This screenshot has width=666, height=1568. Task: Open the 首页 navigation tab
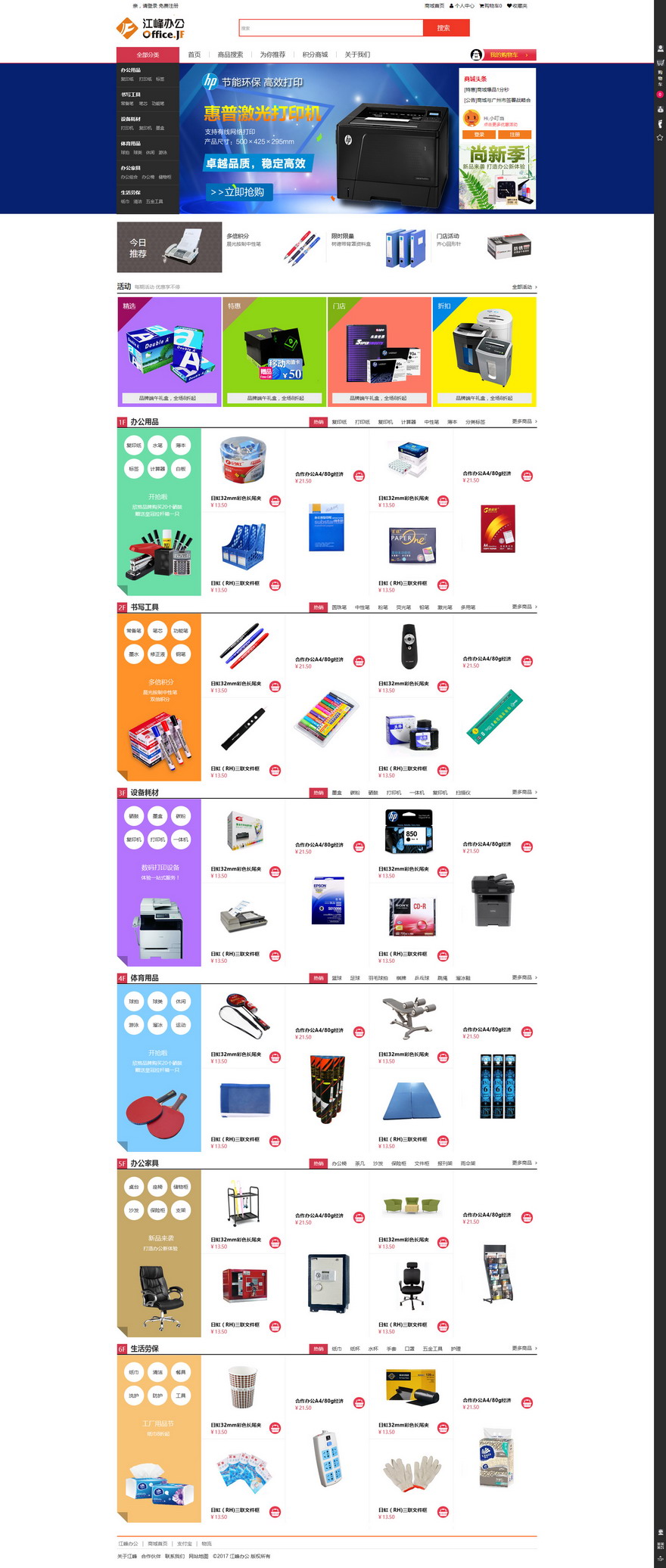195,54
